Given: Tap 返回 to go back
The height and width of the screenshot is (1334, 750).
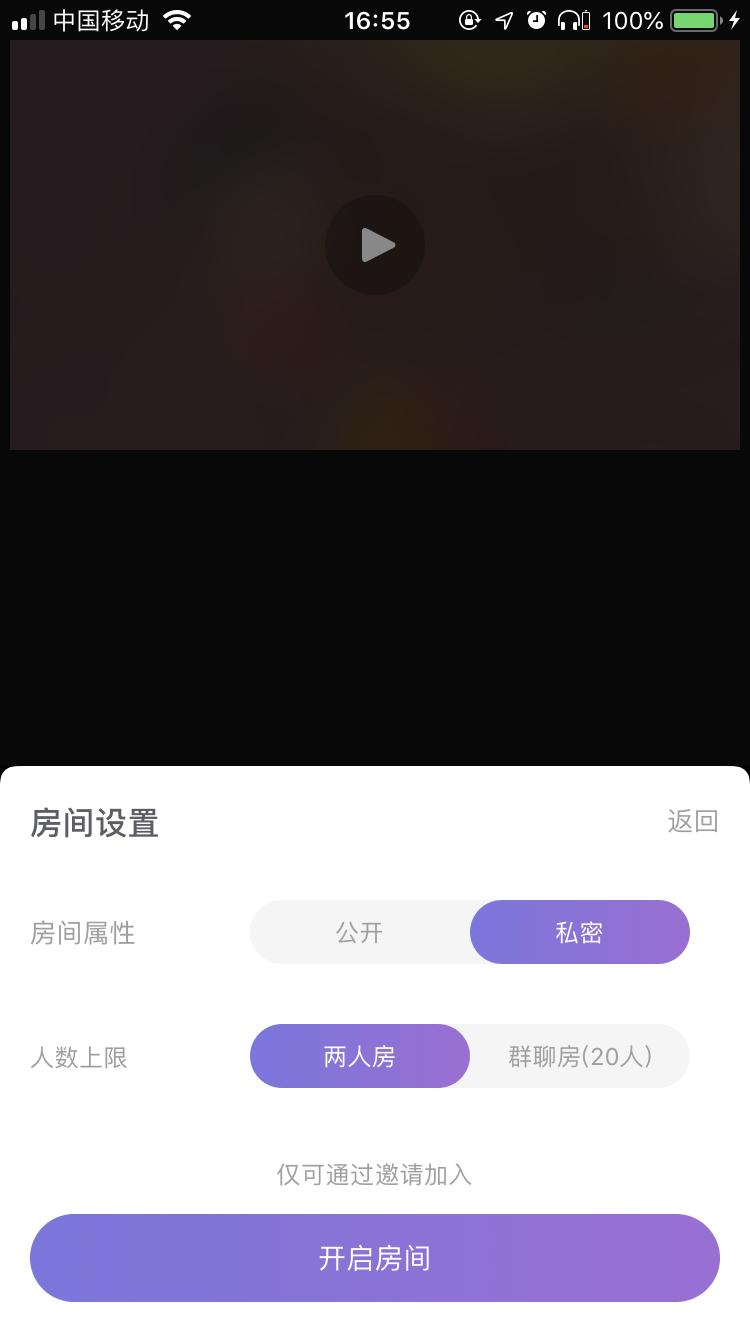Looking at the screenshot, I should [x=693, y=820].
